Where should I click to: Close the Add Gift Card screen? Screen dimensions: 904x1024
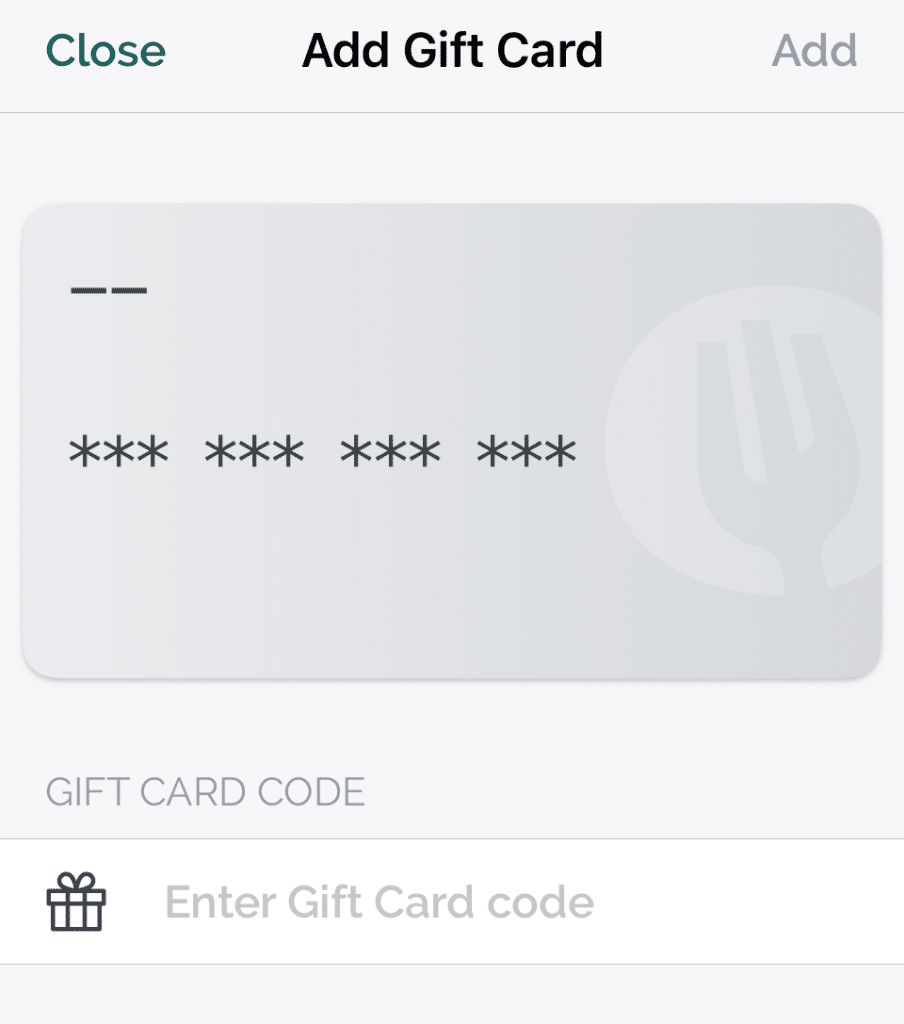(x=105, y=51)
